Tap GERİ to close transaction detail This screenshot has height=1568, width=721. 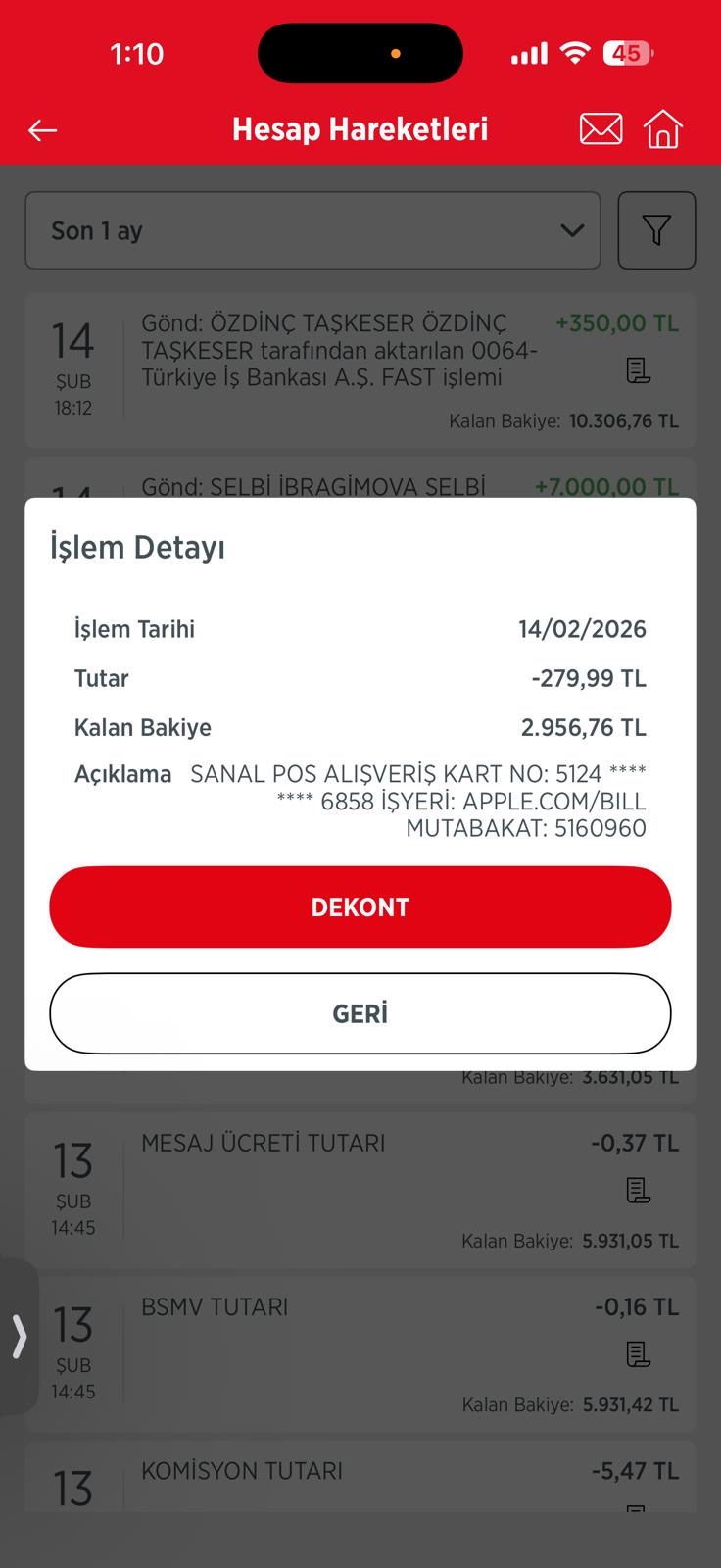pyautogui.click(x=360, y=1013)
